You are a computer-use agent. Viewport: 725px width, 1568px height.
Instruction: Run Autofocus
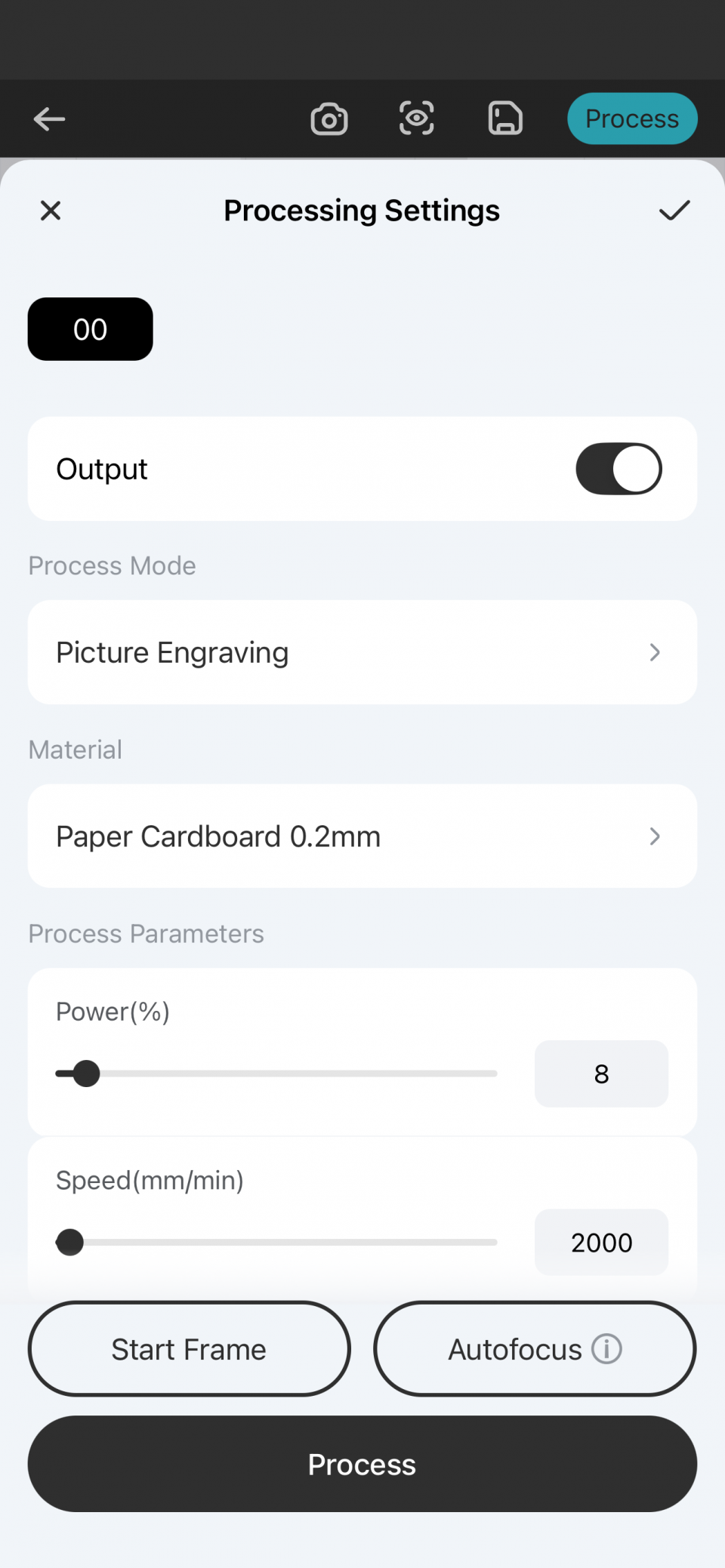coord(516,1349)
